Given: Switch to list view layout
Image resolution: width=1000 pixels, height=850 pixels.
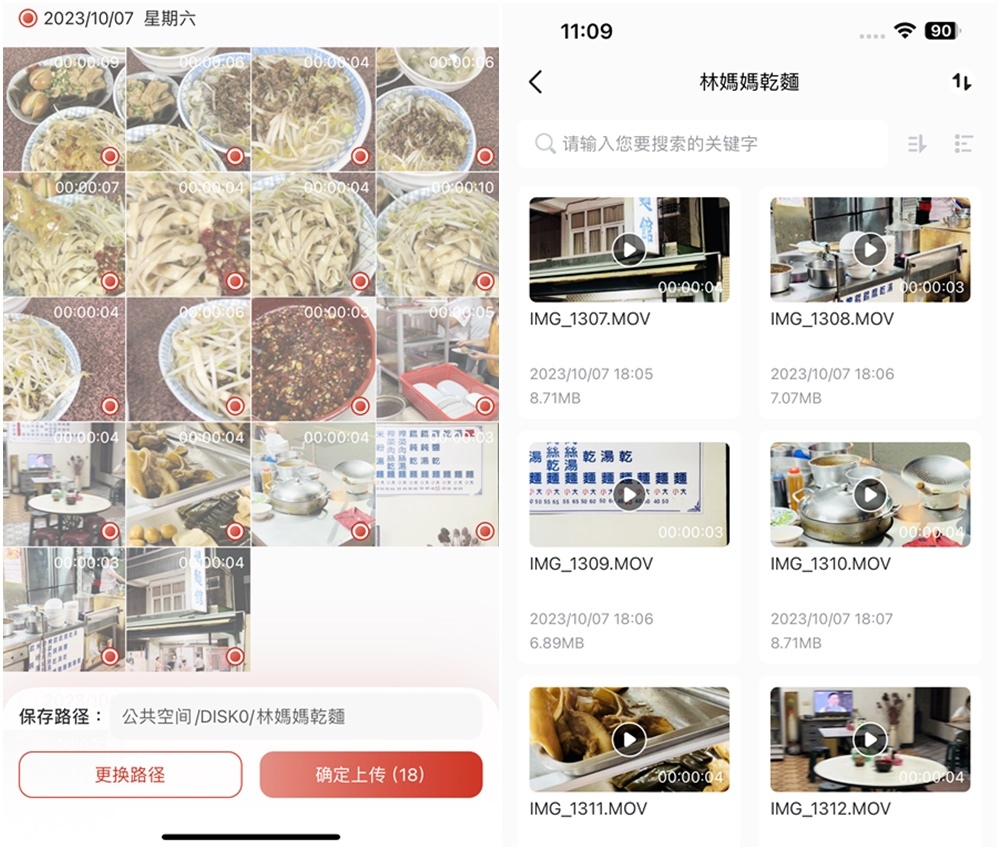Looking at the screenshot, I should (x=963, y=144).
